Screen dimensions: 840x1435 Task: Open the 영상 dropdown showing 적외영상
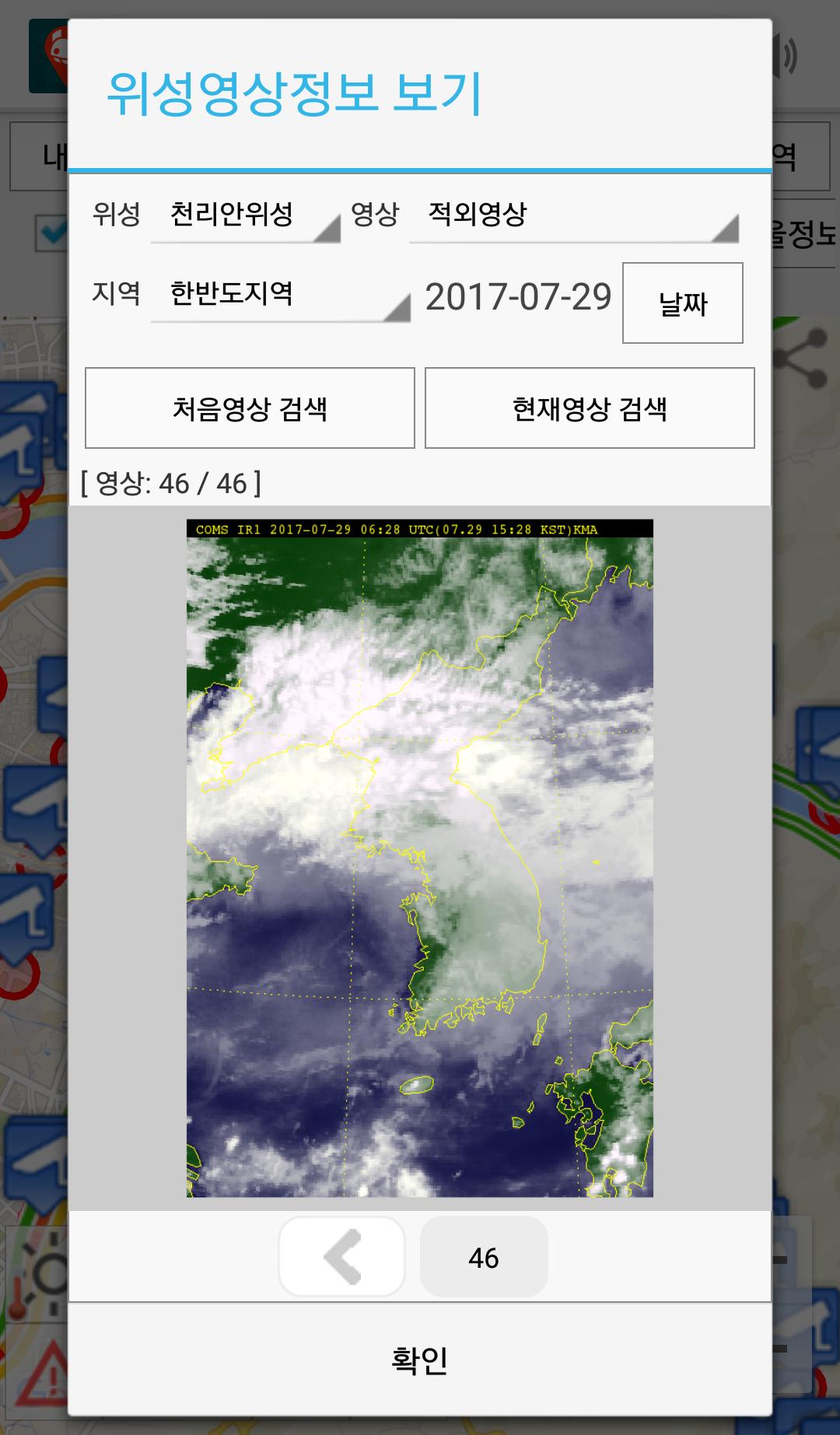pyautogui.click(x=573, y=215)
